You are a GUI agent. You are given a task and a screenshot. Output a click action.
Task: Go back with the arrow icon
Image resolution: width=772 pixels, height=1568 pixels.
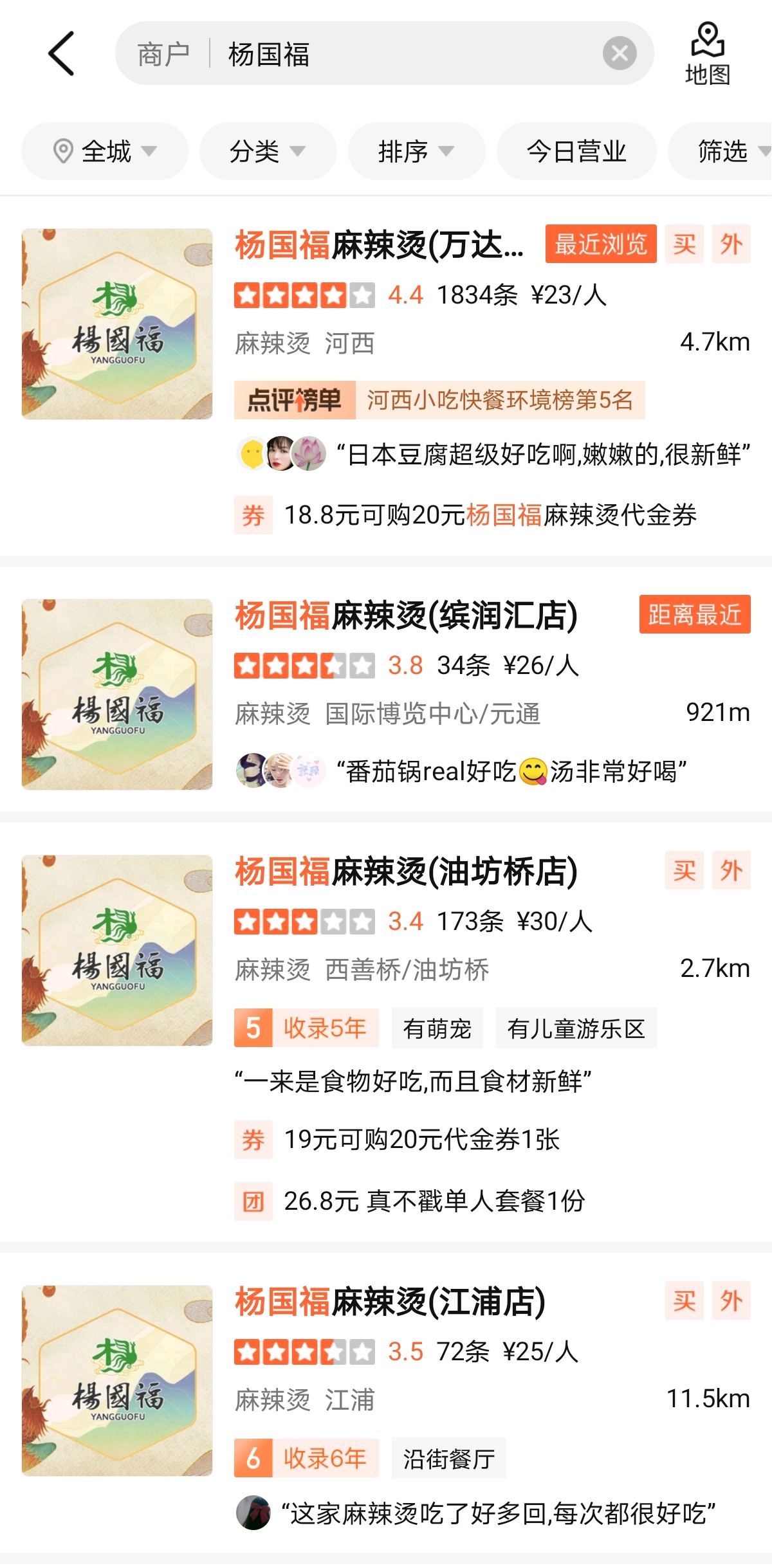62,53
